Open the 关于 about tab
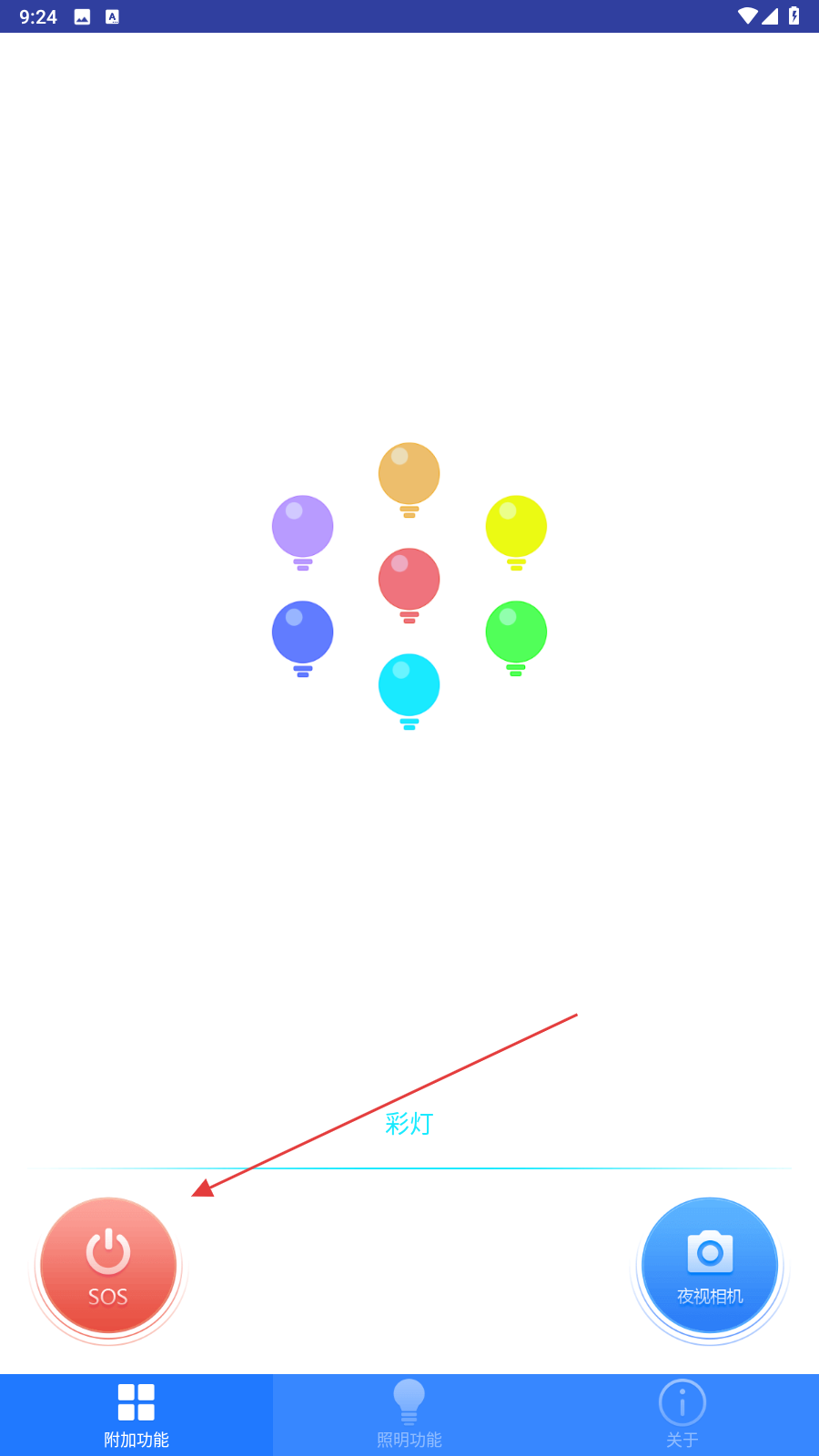The image size is (819, 1456). pos(682,1415)
